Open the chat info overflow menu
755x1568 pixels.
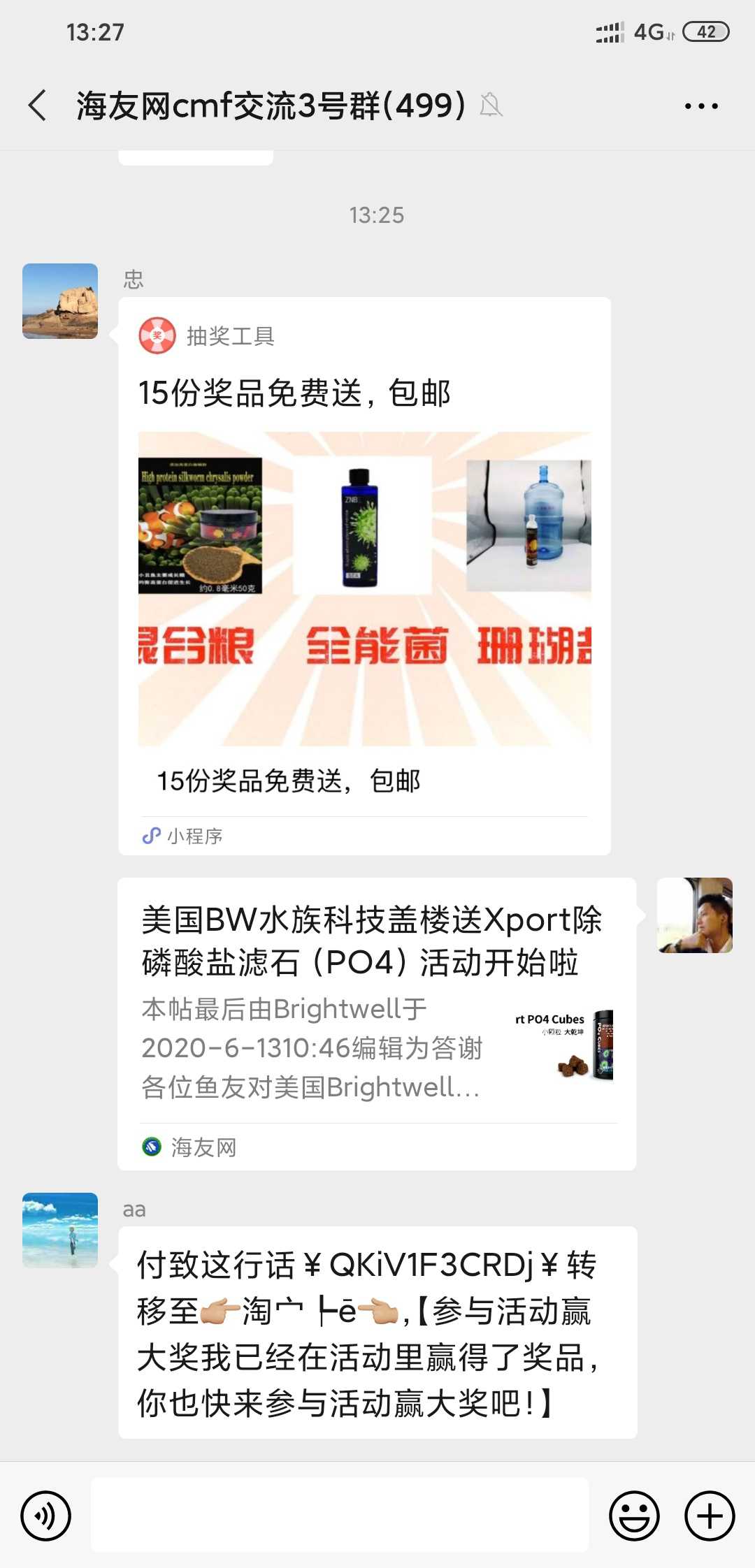[700, 106]
